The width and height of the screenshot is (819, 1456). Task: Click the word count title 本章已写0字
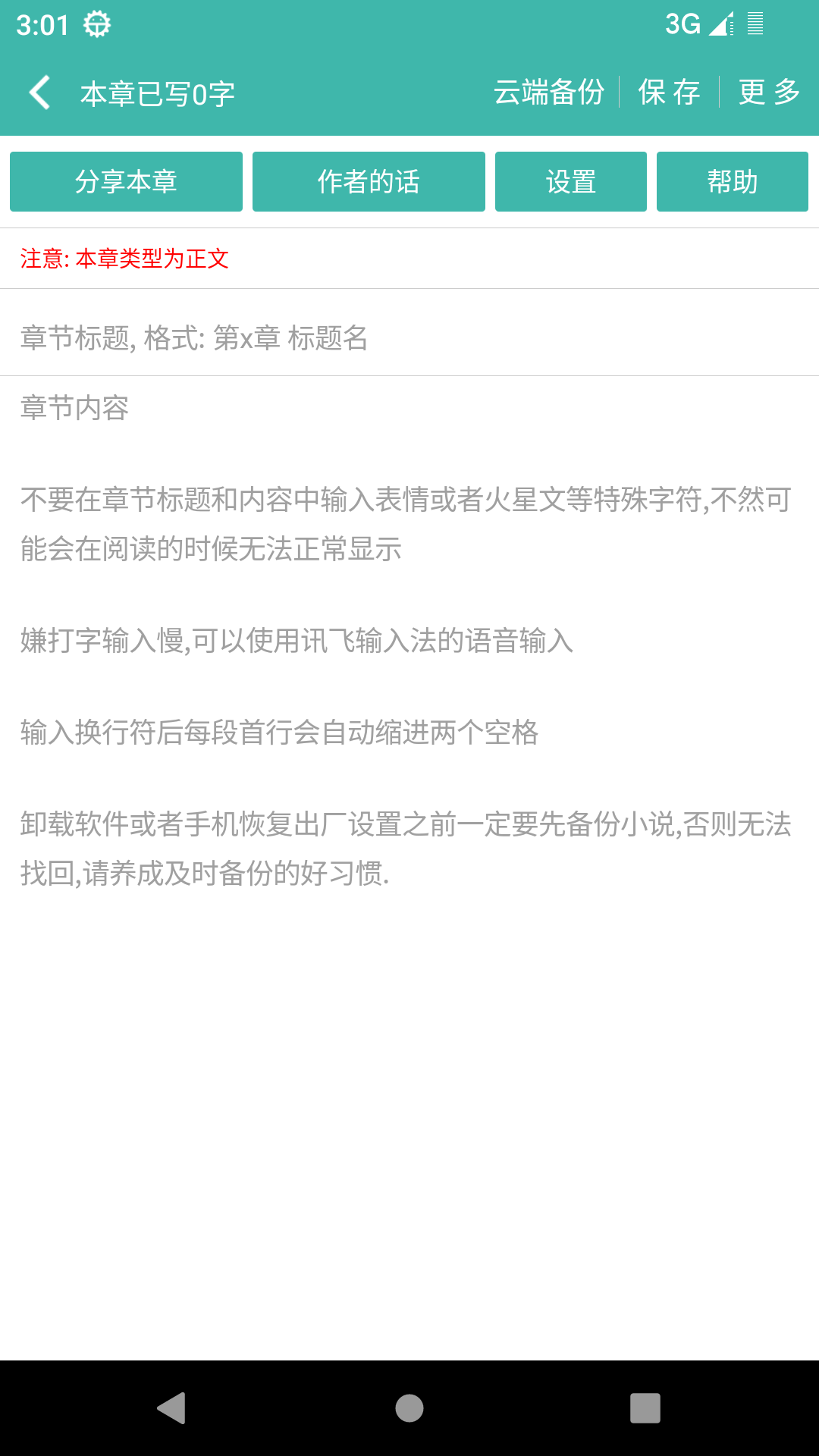(158, 92)
